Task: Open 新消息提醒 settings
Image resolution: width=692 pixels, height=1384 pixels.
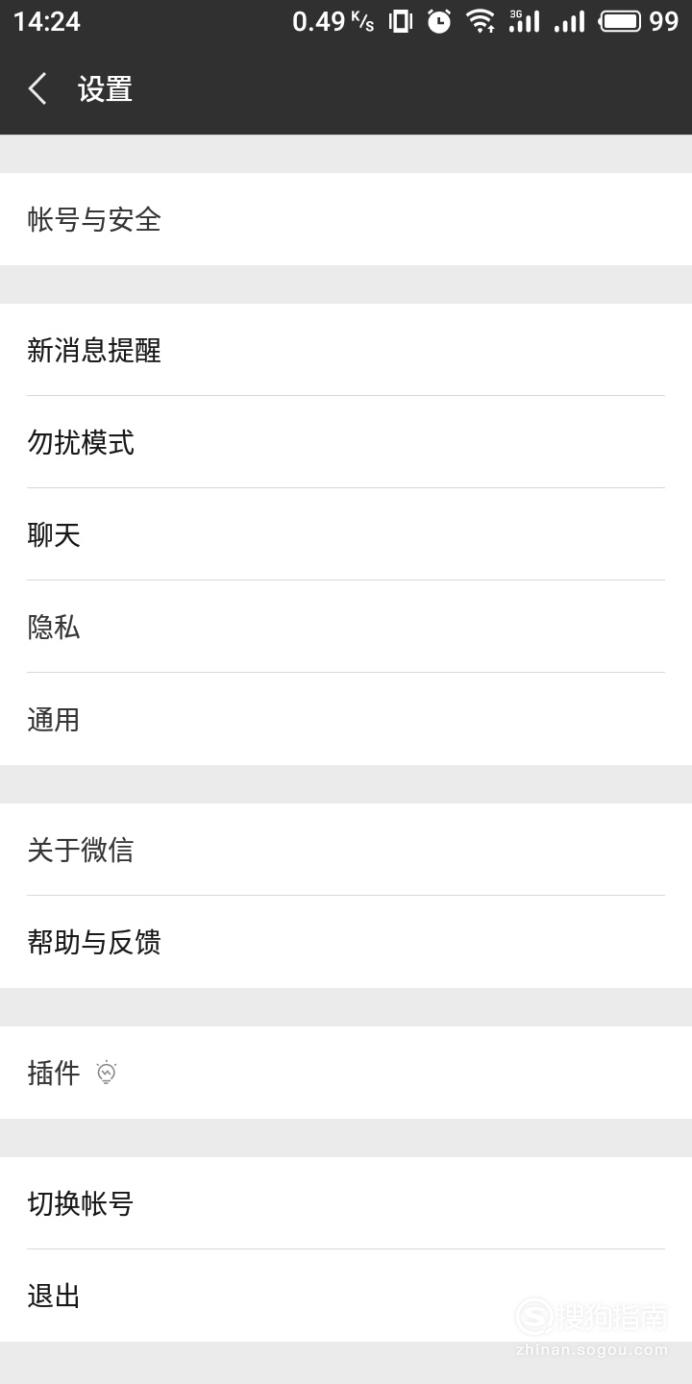Action: 346,350
